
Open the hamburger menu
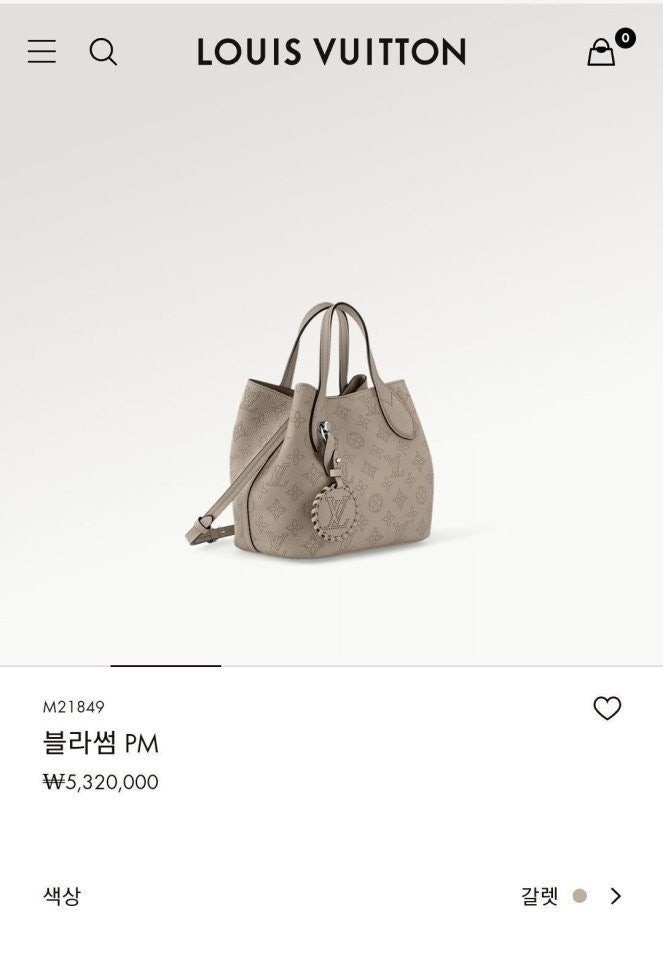click(42, 52)
